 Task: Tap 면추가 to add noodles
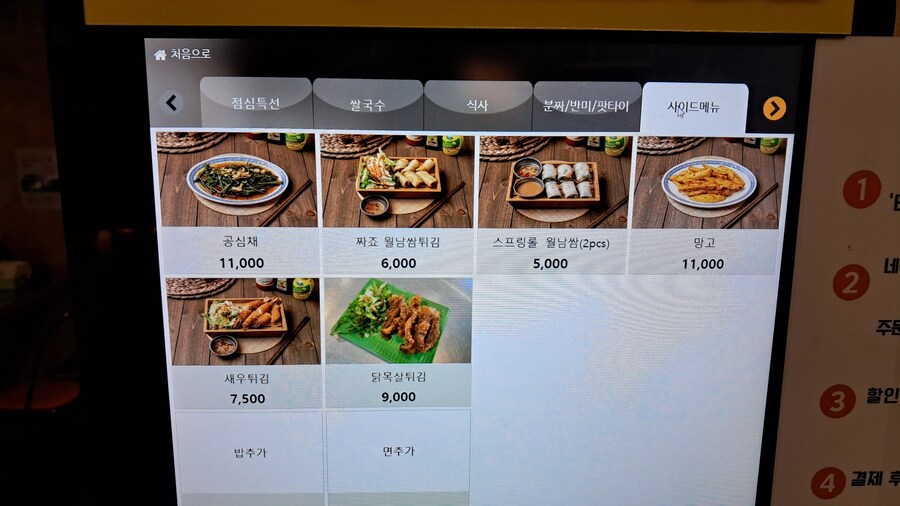(x=398, y=451)
